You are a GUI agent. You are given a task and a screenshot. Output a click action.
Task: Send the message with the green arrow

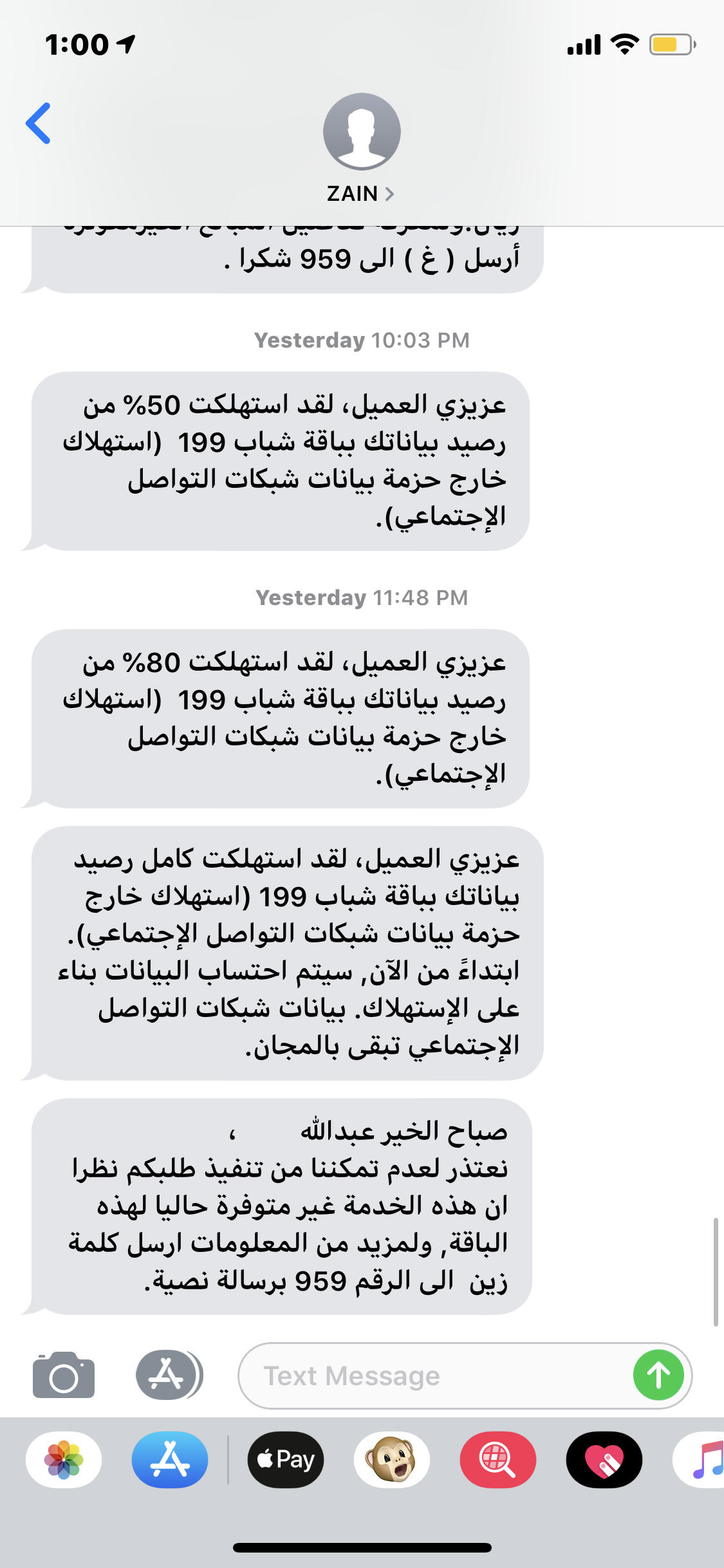point(658,1376)
